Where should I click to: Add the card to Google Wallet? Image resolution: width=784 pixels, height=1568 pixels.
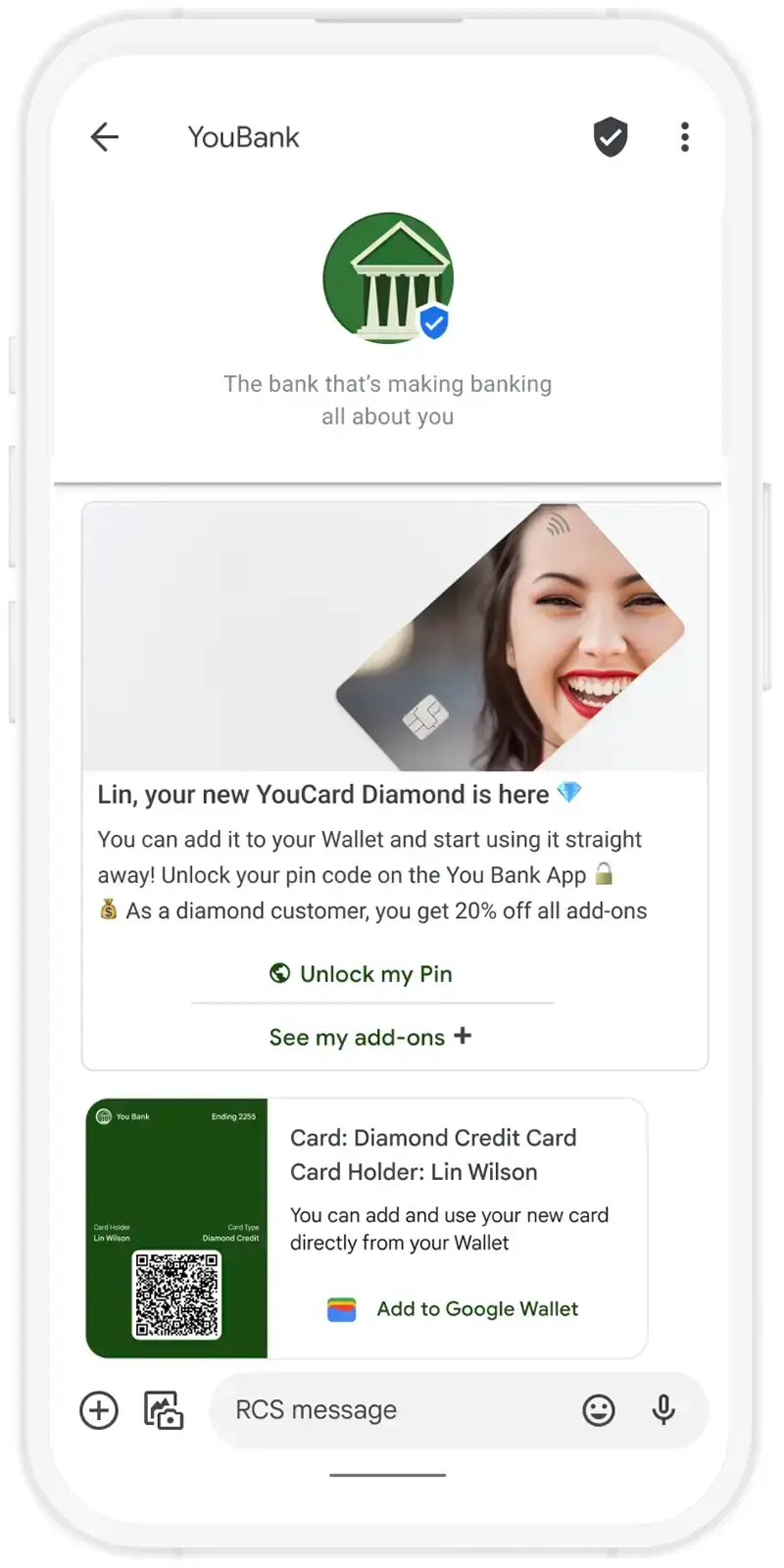(453, 1309)
